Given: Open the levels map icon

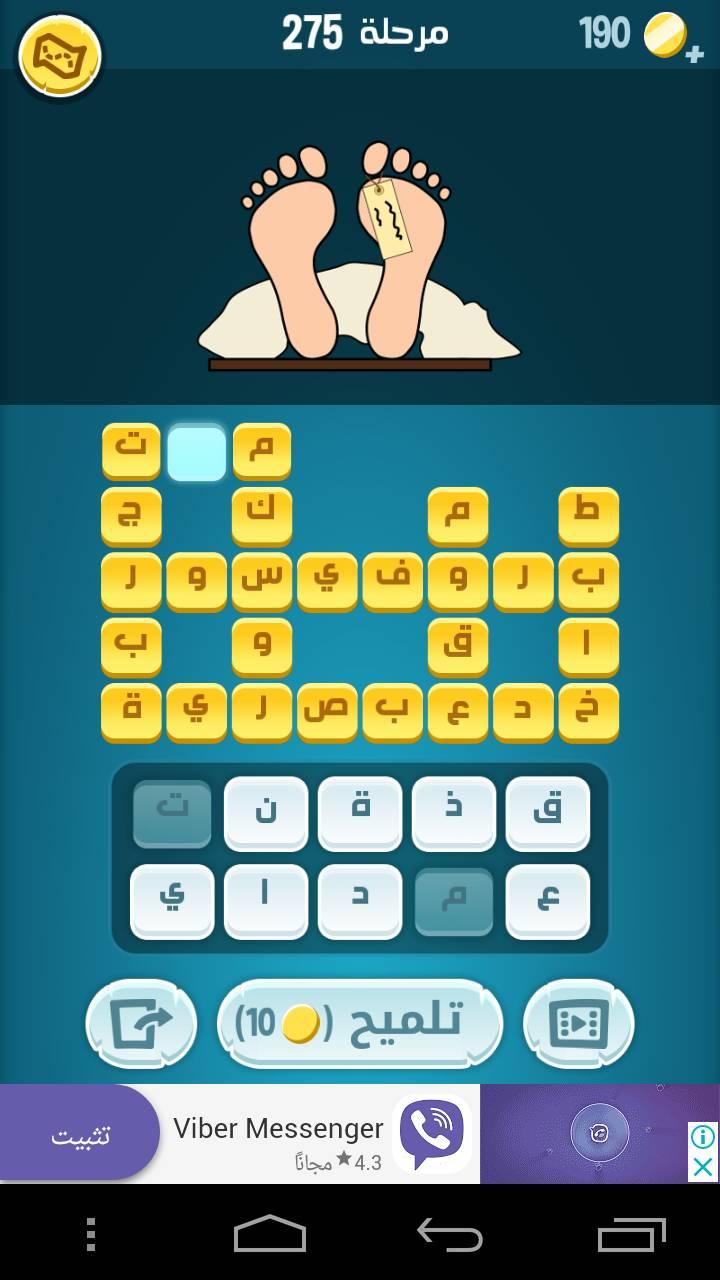Looking at the screenshot, I should click(x=59, y=55).
